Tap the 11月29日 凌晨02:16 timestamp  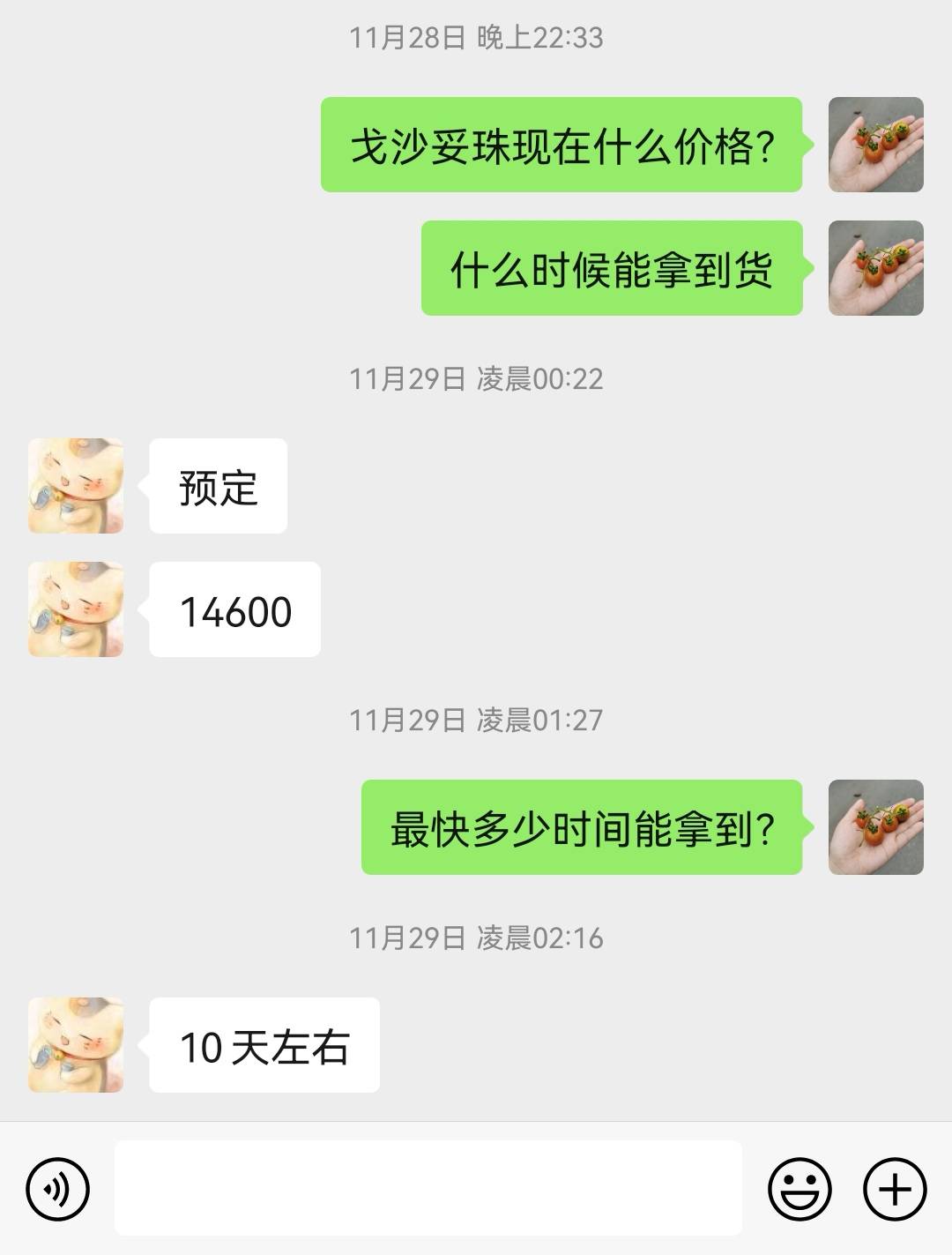(476, 939)
